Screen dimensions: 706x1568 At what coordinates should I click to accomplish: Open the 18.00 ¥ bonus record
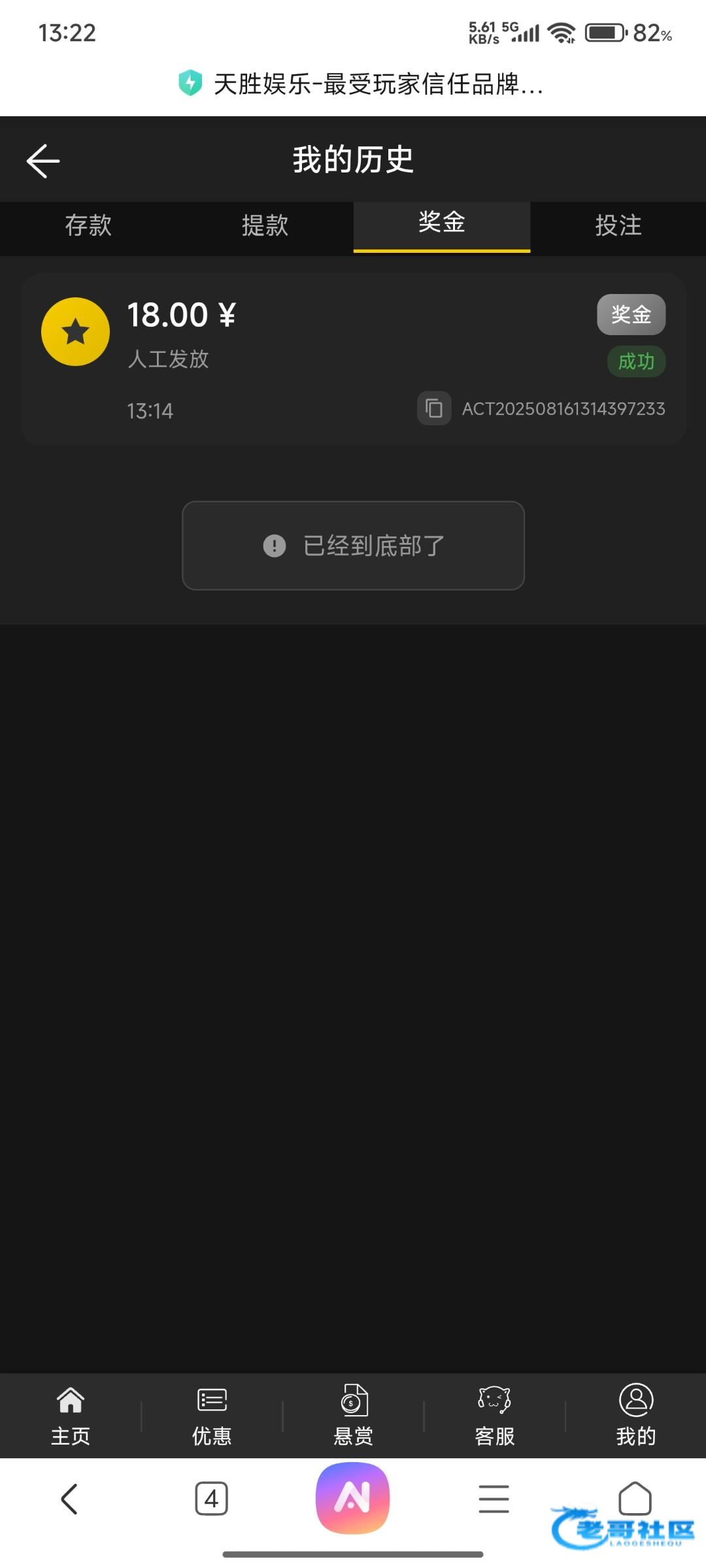point(353,360)
